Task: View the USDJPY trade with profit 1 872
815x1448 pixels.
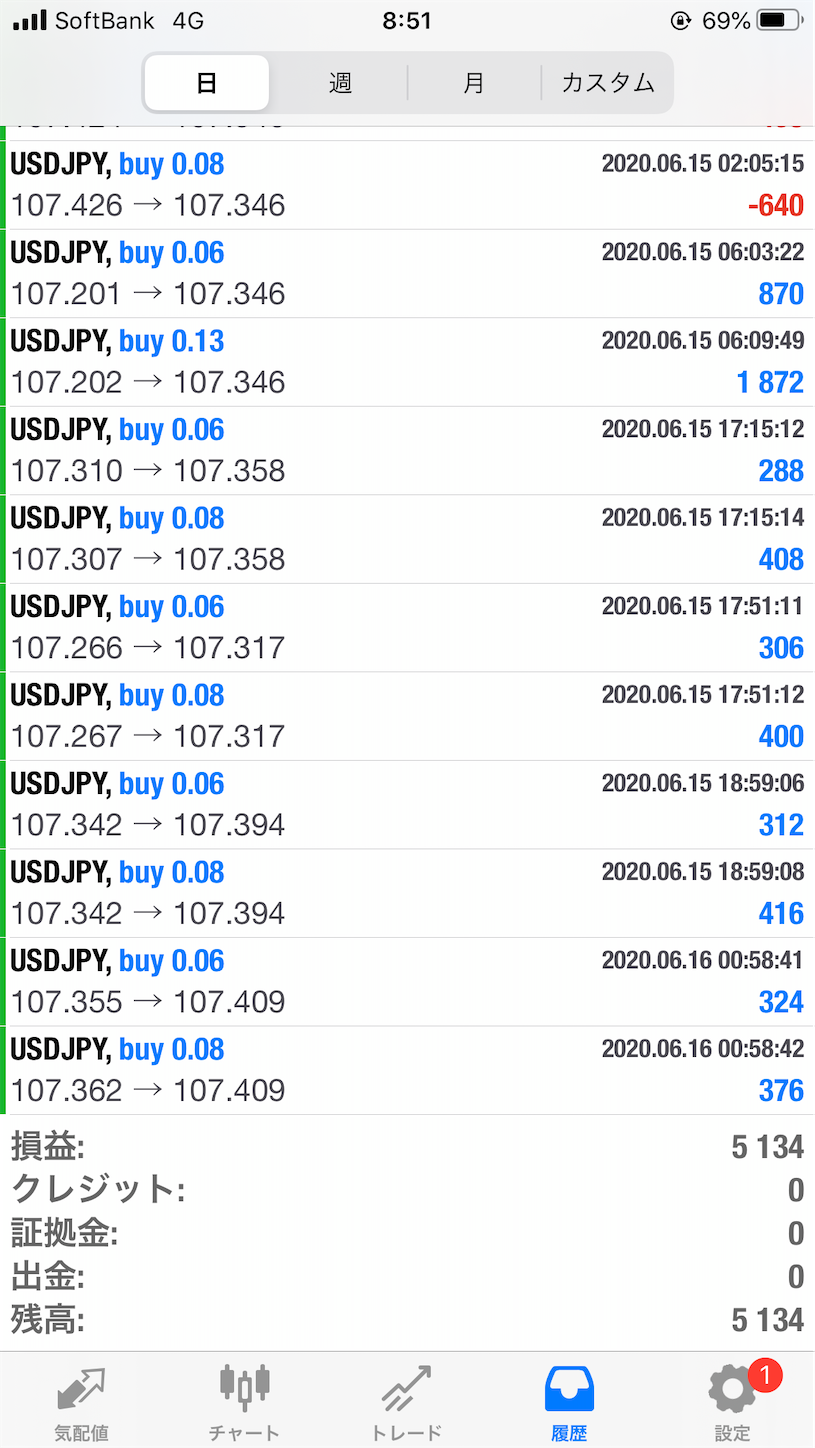Action: pyautogui.click(x=407, y=362)
